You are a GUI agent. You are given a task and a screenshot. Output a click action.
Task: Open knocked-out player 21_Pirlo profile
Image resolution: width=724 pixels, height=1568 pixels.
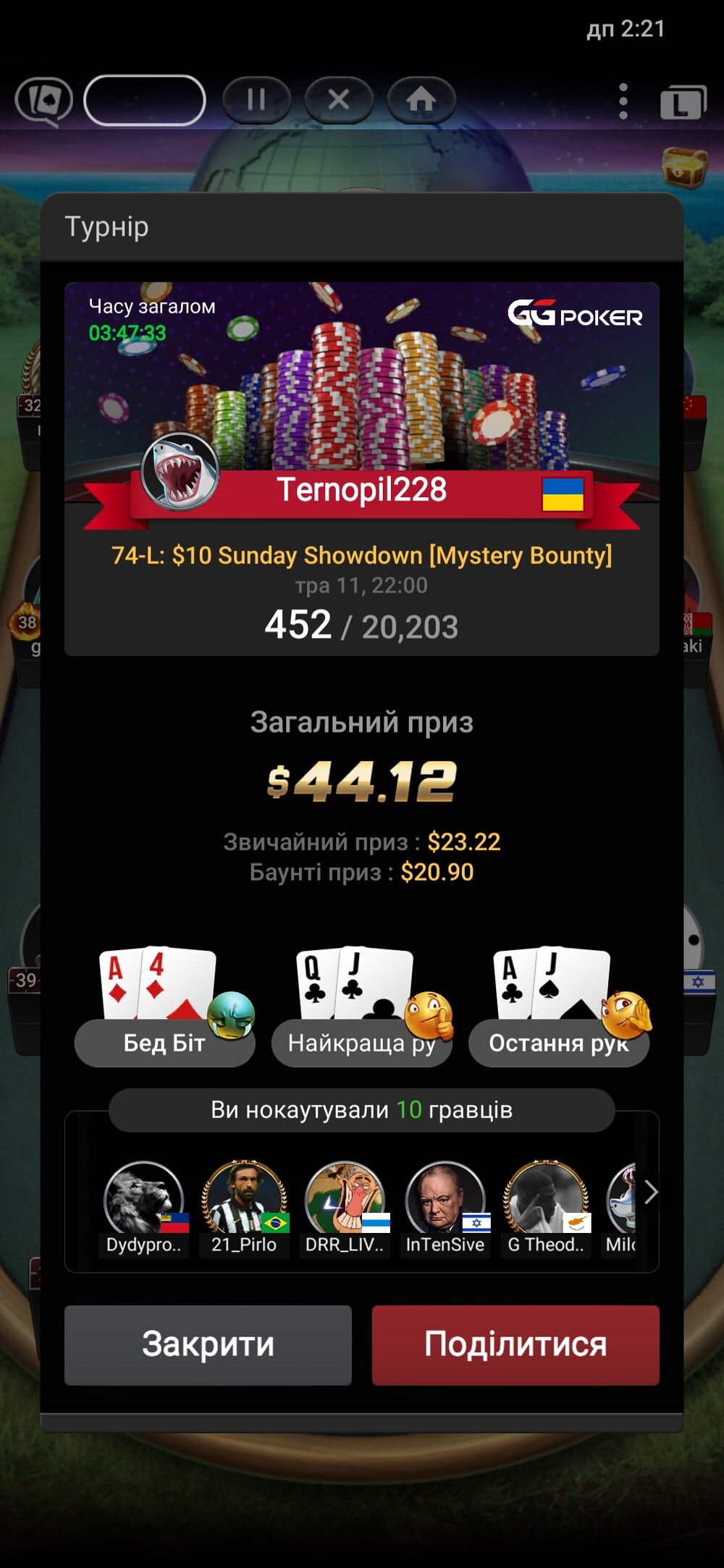(x=245, y=1208)
